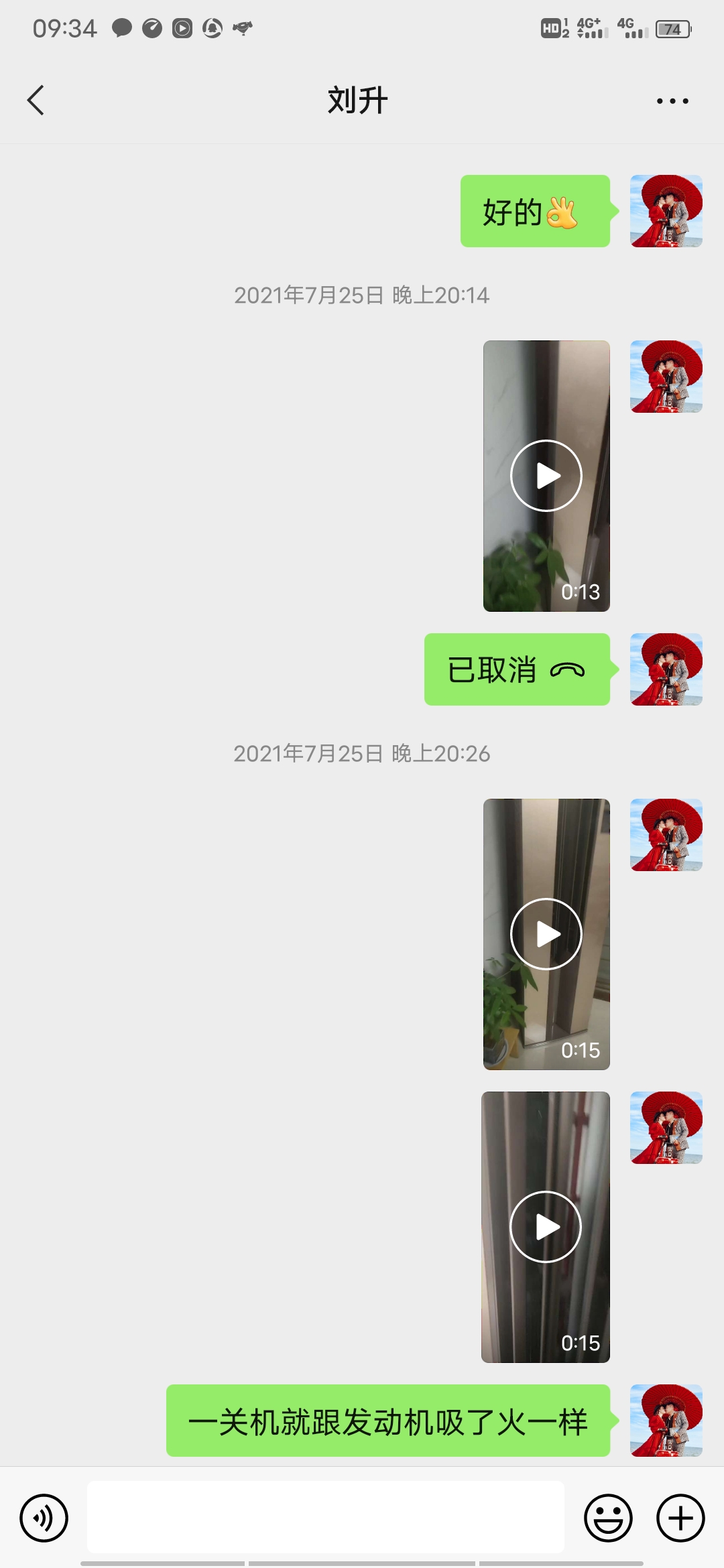Open the plus attachments menu
The image size is (724, 1568).
[680, 1518]
